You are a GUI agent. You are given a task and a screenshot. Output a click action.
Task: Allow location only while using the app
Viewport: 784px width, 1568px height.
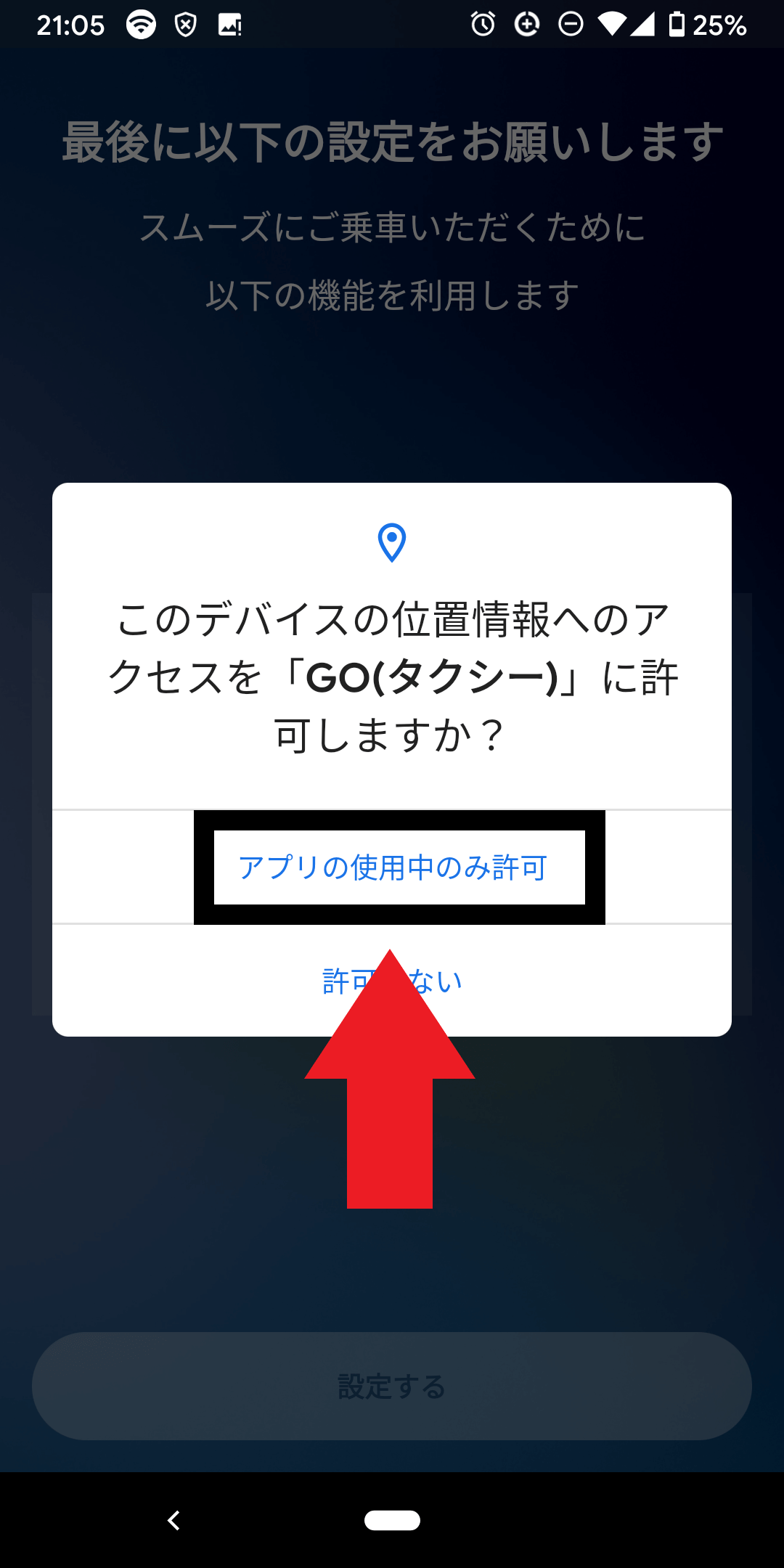pos(392,867)
